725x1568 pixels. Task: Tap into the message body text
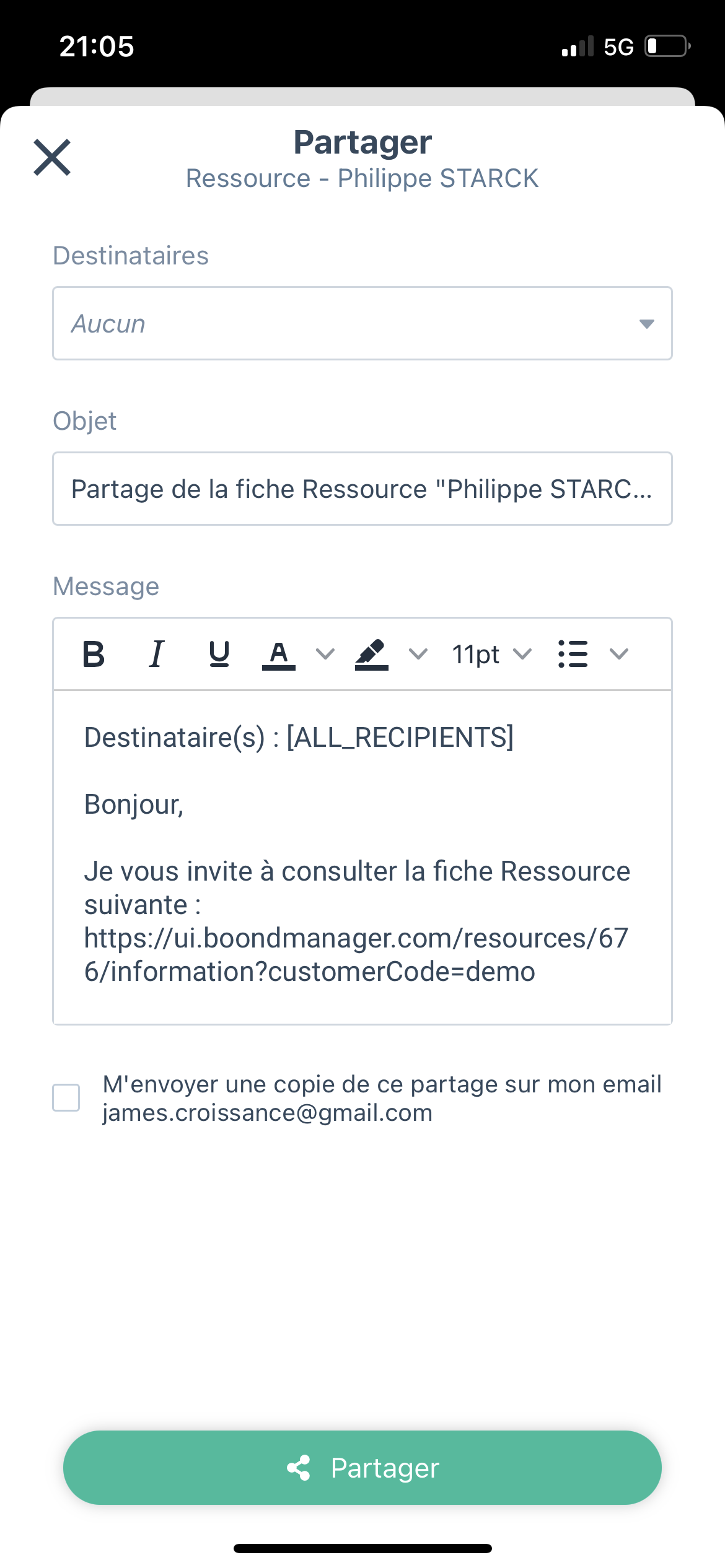pyautogui.click(x=362, y=857)
